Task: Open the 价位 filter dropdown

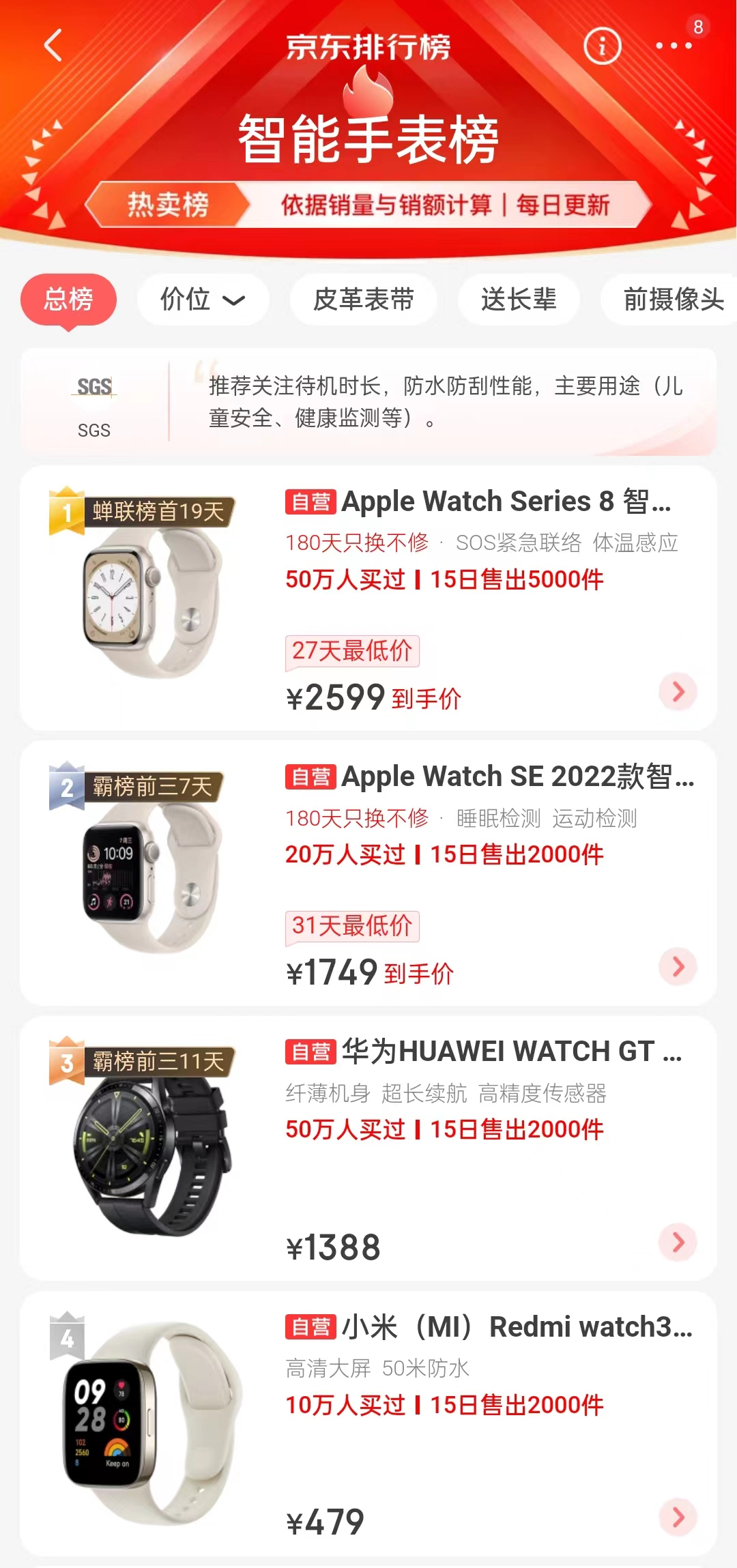Action: tap(203, 299)
